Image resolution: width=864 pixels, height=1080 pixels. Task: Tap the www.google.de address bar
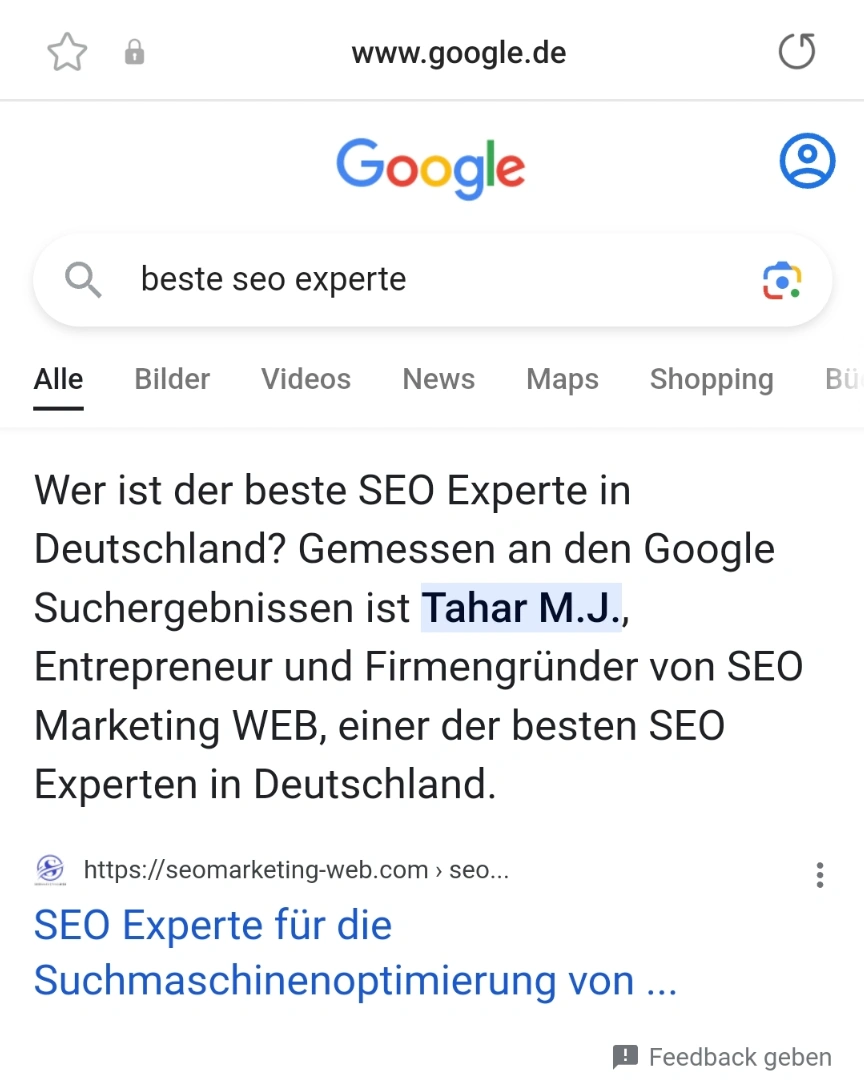[458, 53]
